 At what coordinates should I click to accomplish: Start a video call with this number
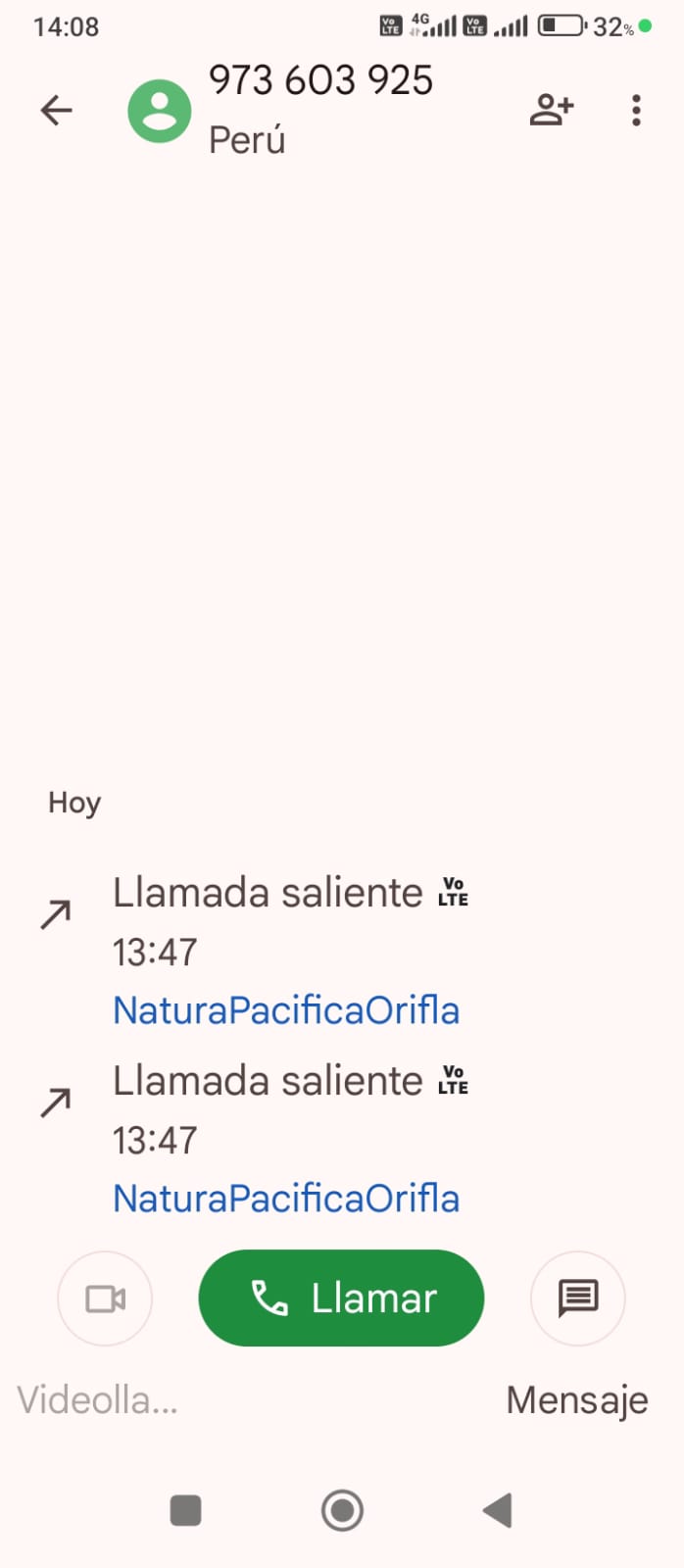[105, 1298]
